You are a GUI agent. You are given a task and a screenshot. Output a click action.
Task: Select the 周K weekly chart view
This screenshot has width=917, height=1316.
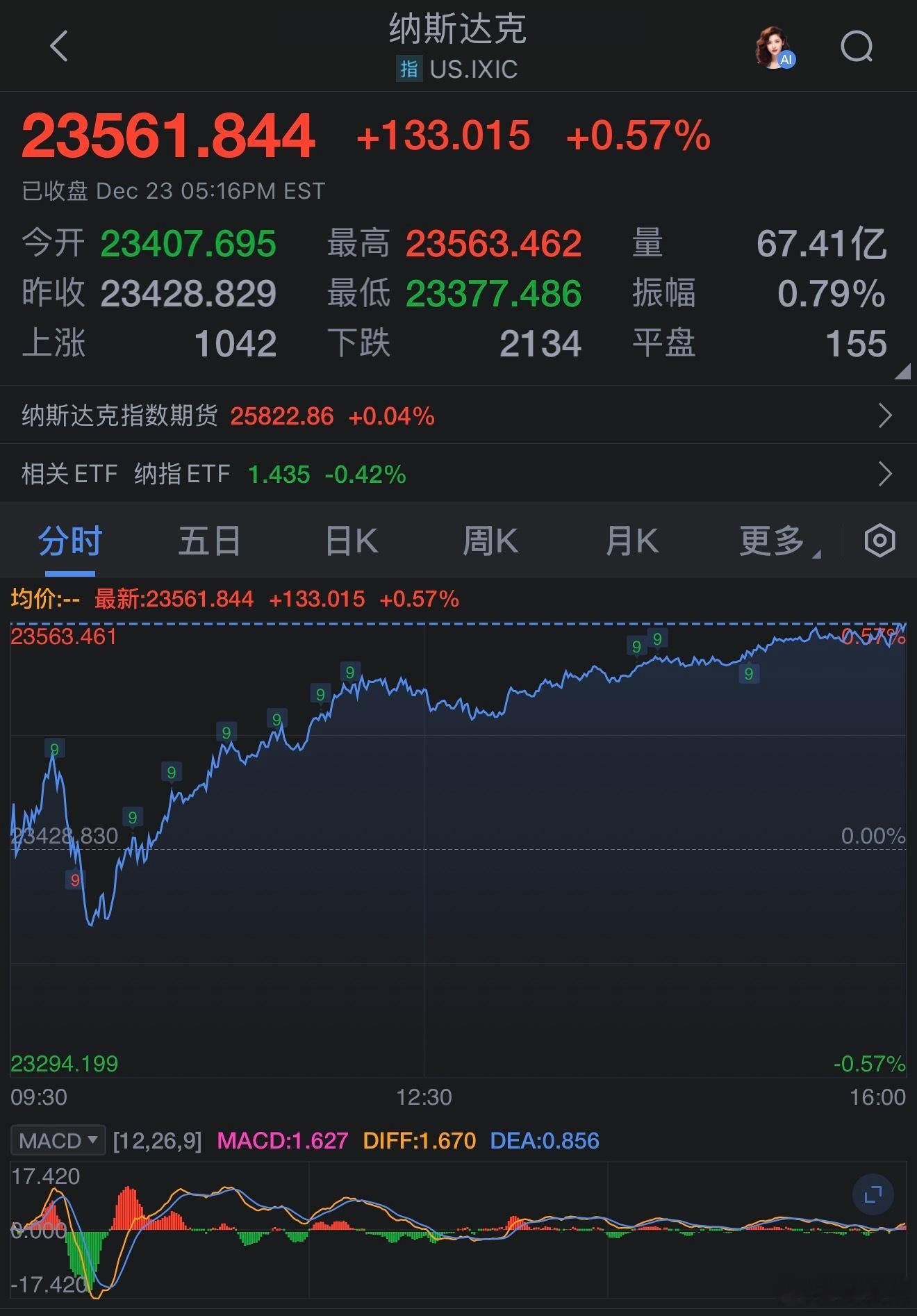[490, 541]
